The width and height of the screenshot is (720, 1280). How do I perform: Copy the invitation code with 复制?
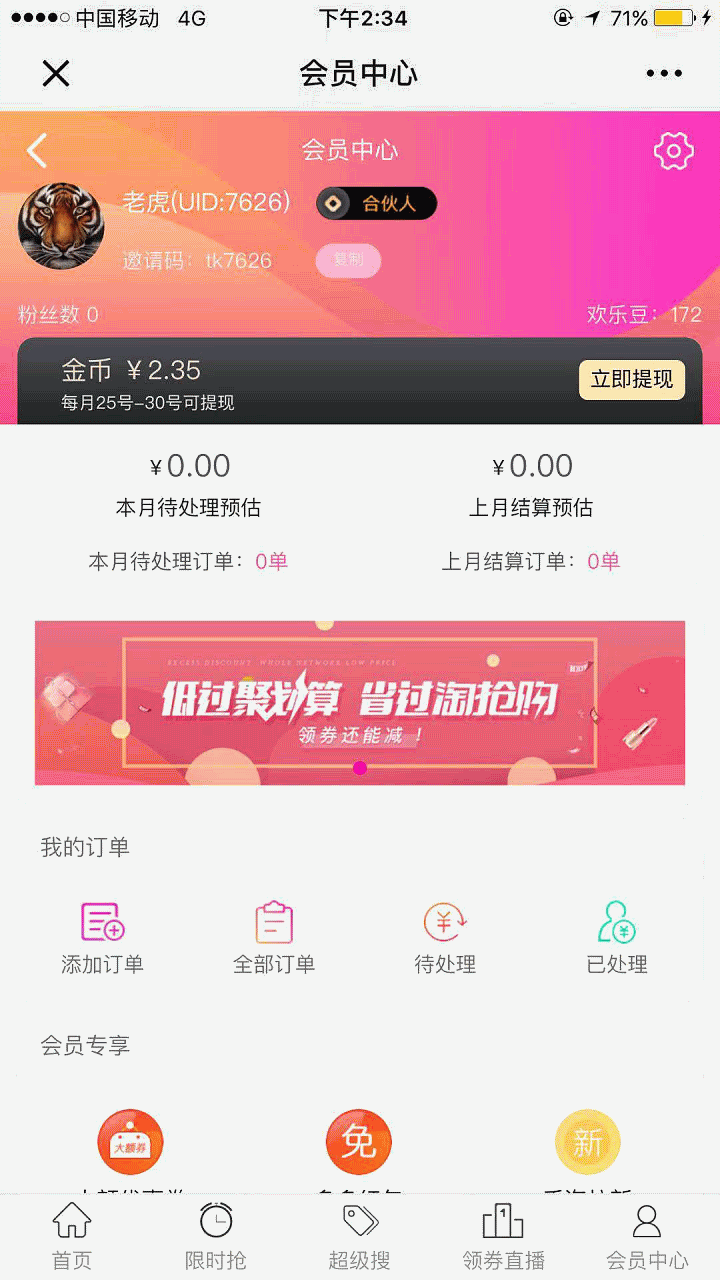pyautogui.click(x=348, y=260)
